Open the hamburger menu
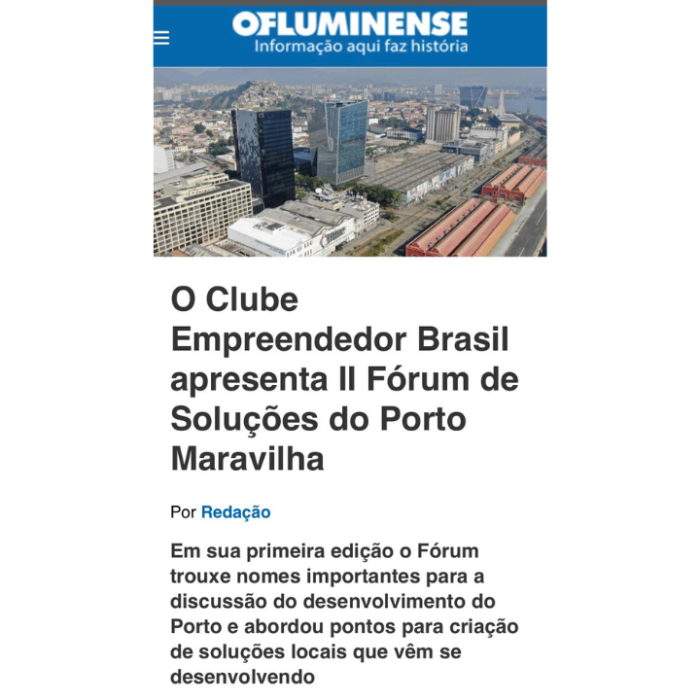Viewport: 700px width, 700px height. point(161,38)
